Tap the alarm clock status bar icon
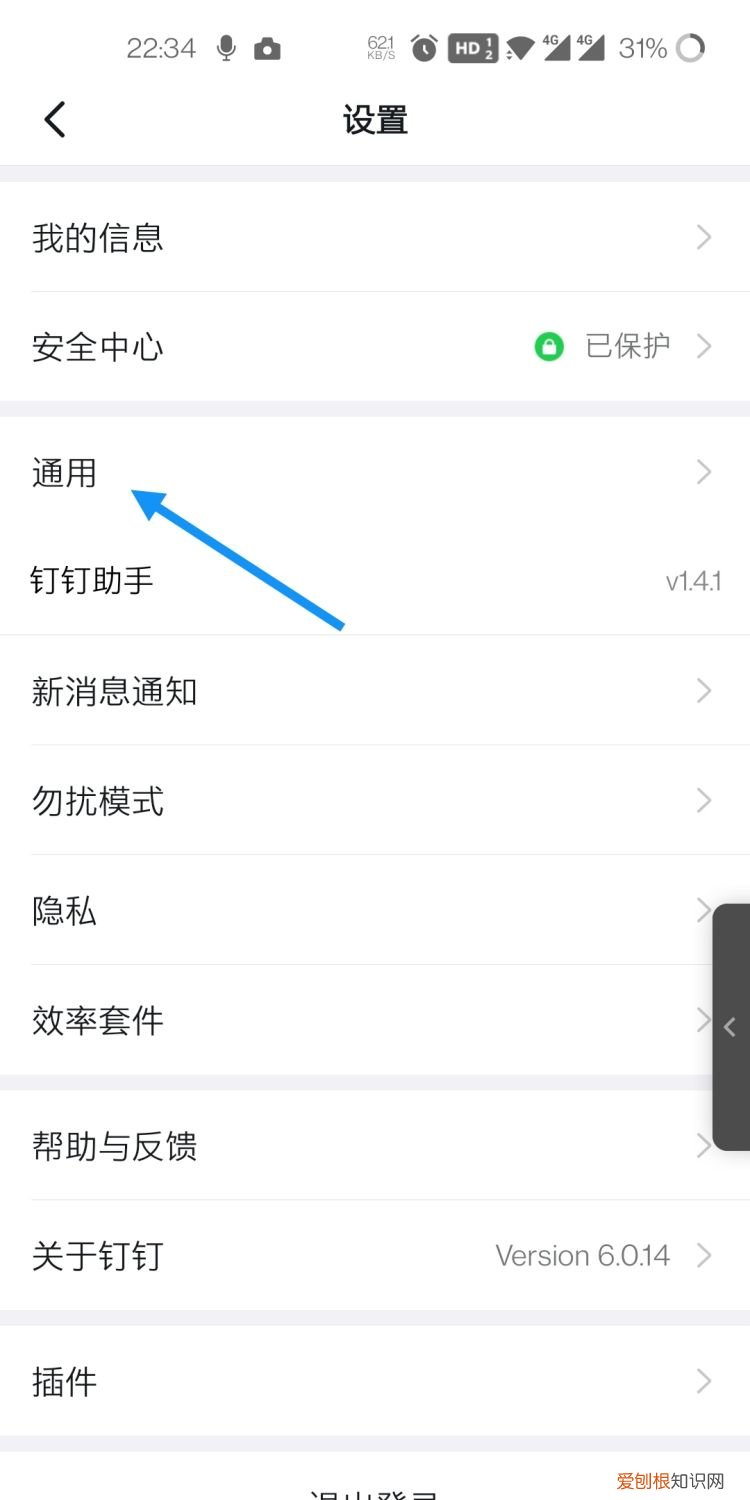This screenshot has width=750, height=1500. click(423, 47)
